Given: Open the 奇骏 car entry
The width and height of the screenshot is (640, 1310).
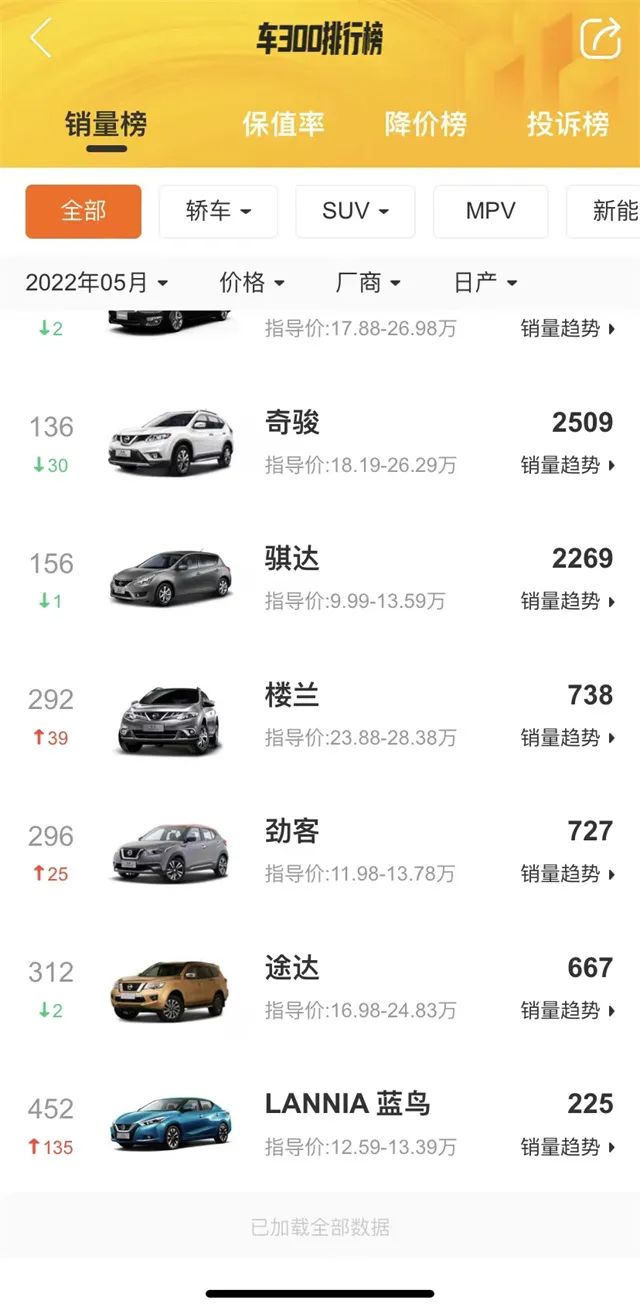Looking at the screenshot, I should tap(293, 423).
